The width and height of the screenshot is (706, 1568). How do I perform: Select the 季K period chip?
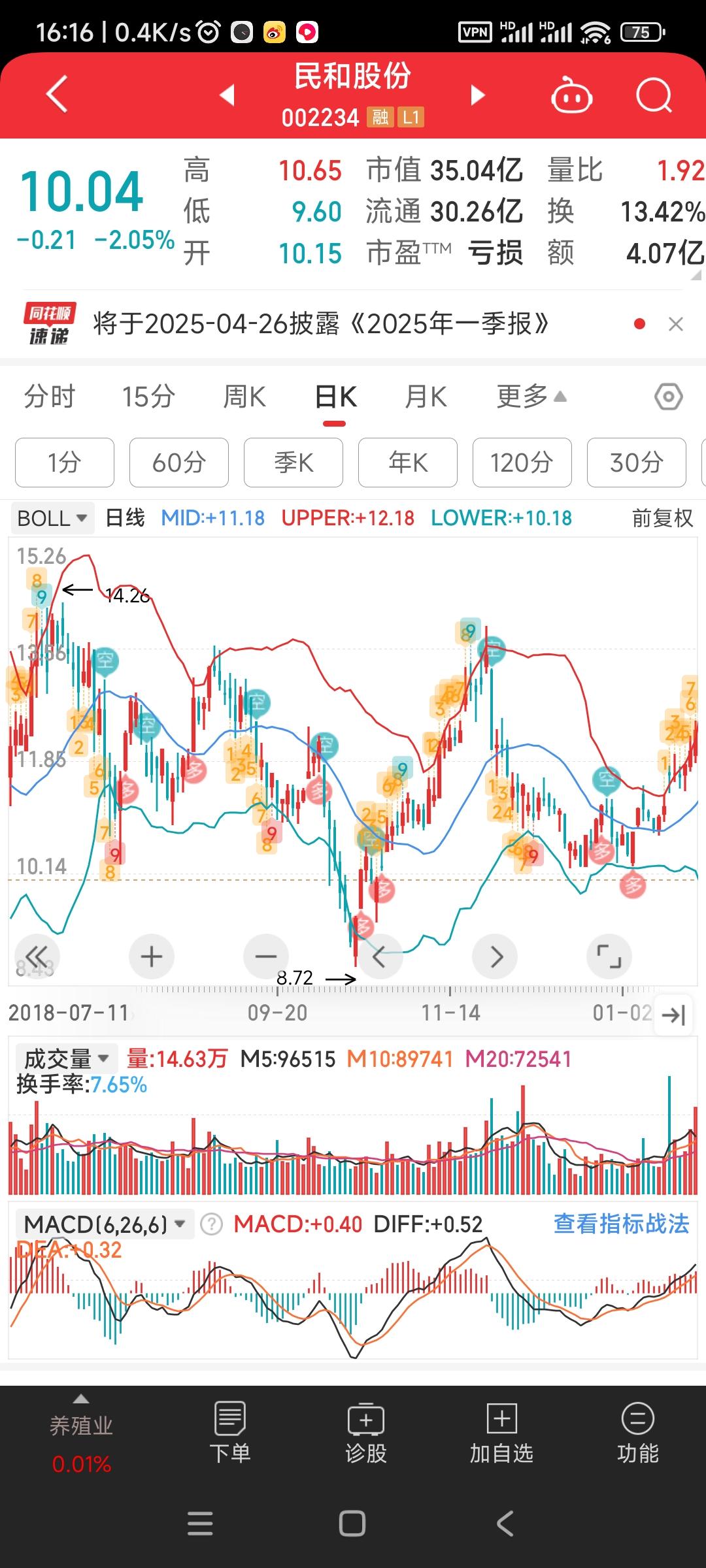pyautogui.click(x=294, y=463)
